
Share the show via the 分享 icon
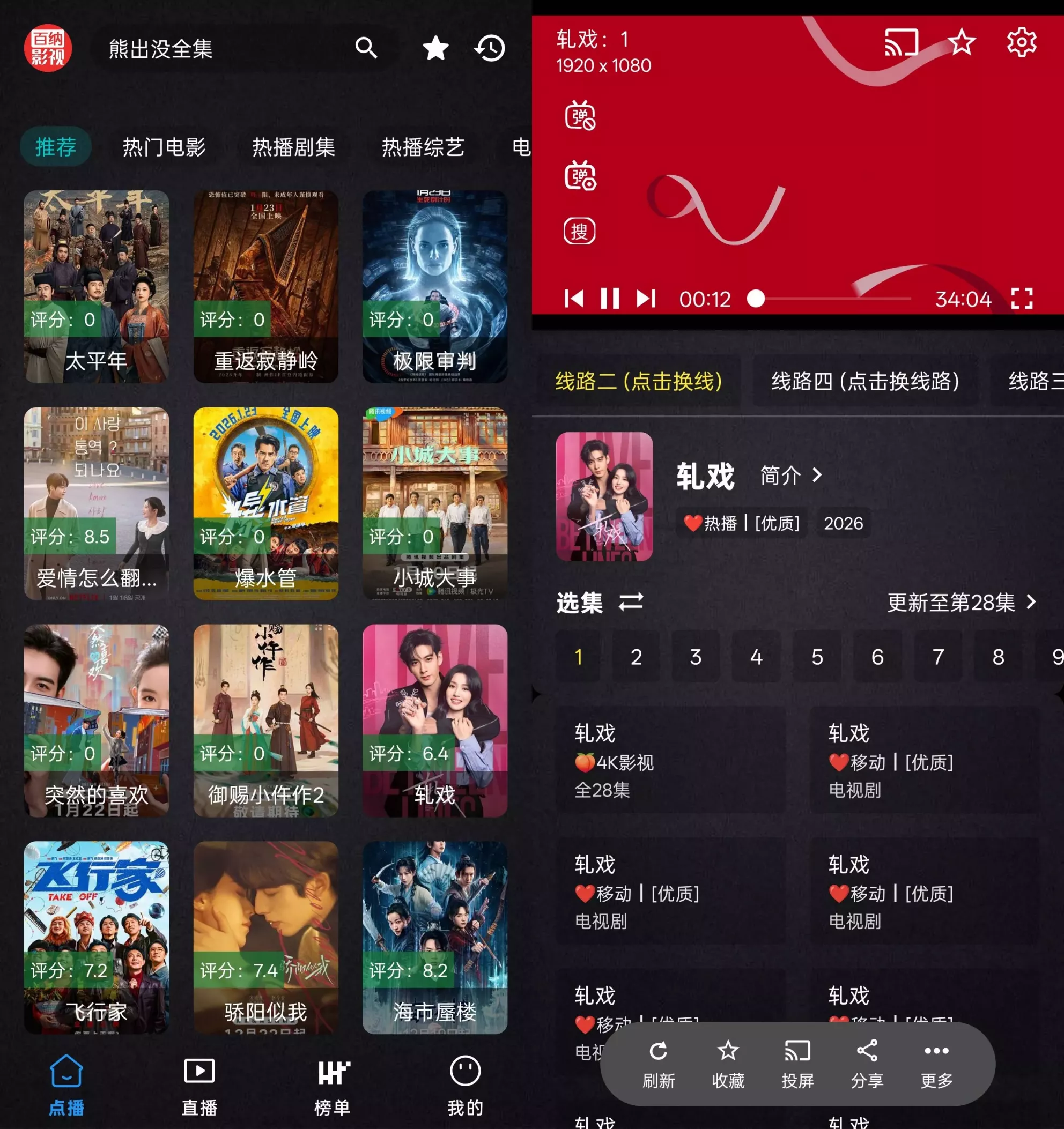coord(865,1052)
